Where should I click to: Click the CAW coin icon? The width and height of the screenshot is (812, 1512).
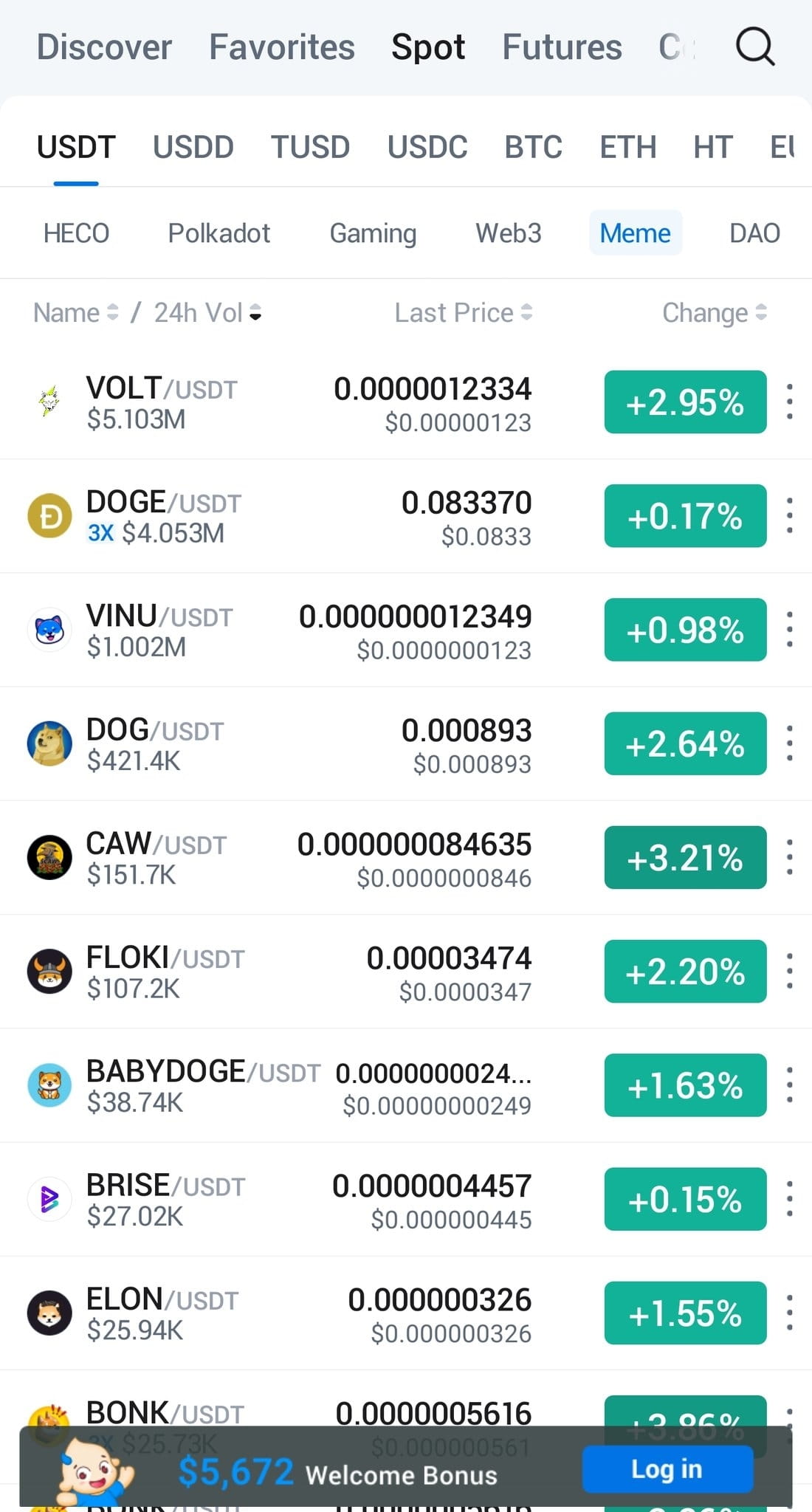pos(49,856)
